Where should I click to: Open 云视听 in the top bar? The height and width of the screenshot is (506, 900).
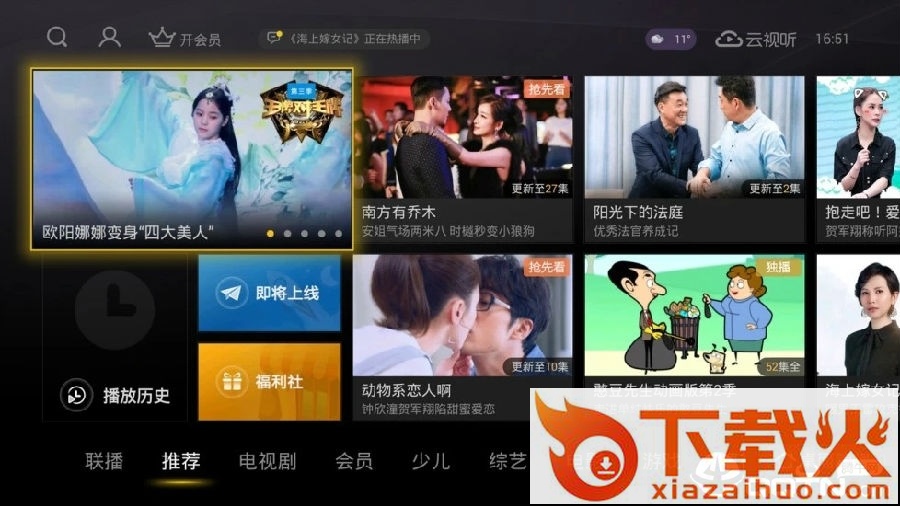coord(756,39)
